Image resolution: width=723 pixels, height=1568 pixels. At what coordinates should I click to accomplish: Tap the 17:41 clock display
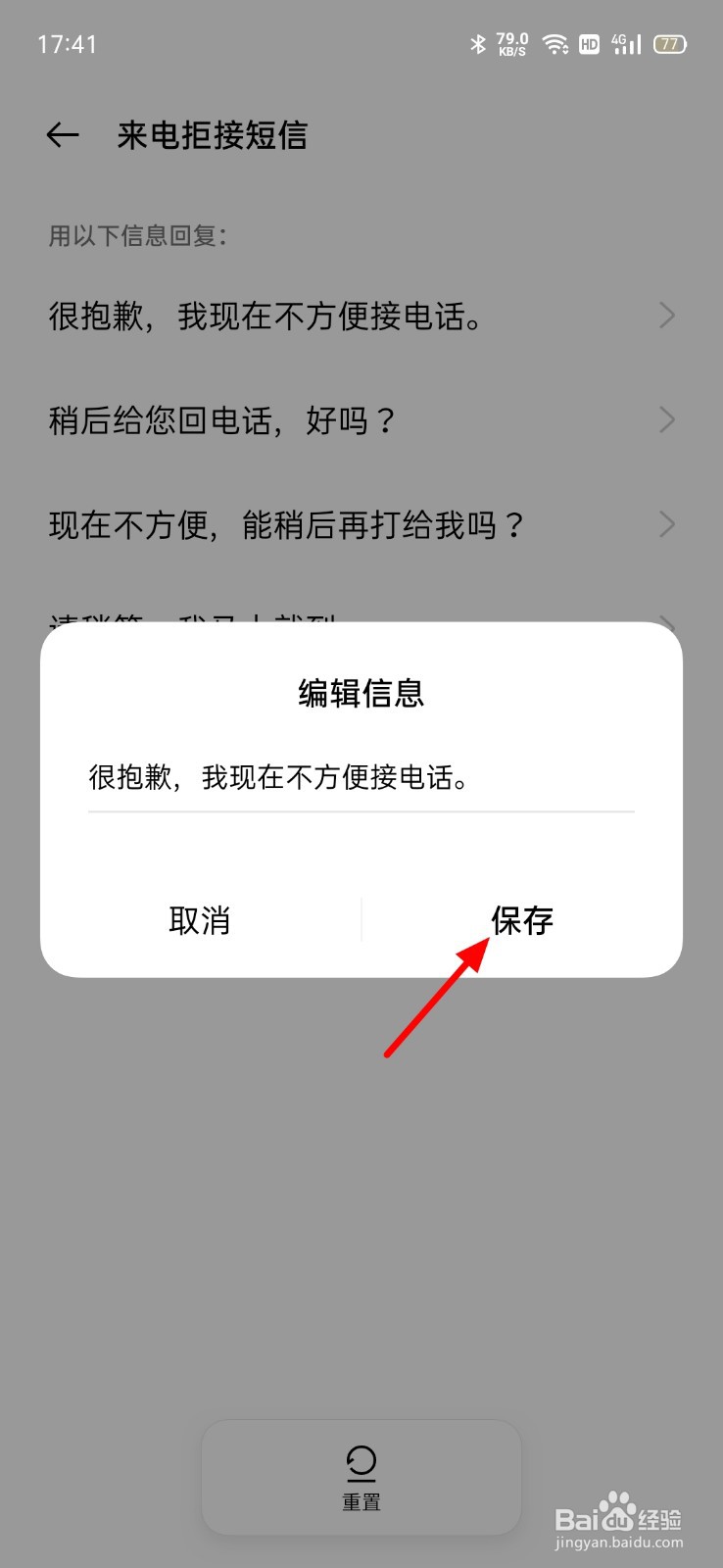coord(68,43)
